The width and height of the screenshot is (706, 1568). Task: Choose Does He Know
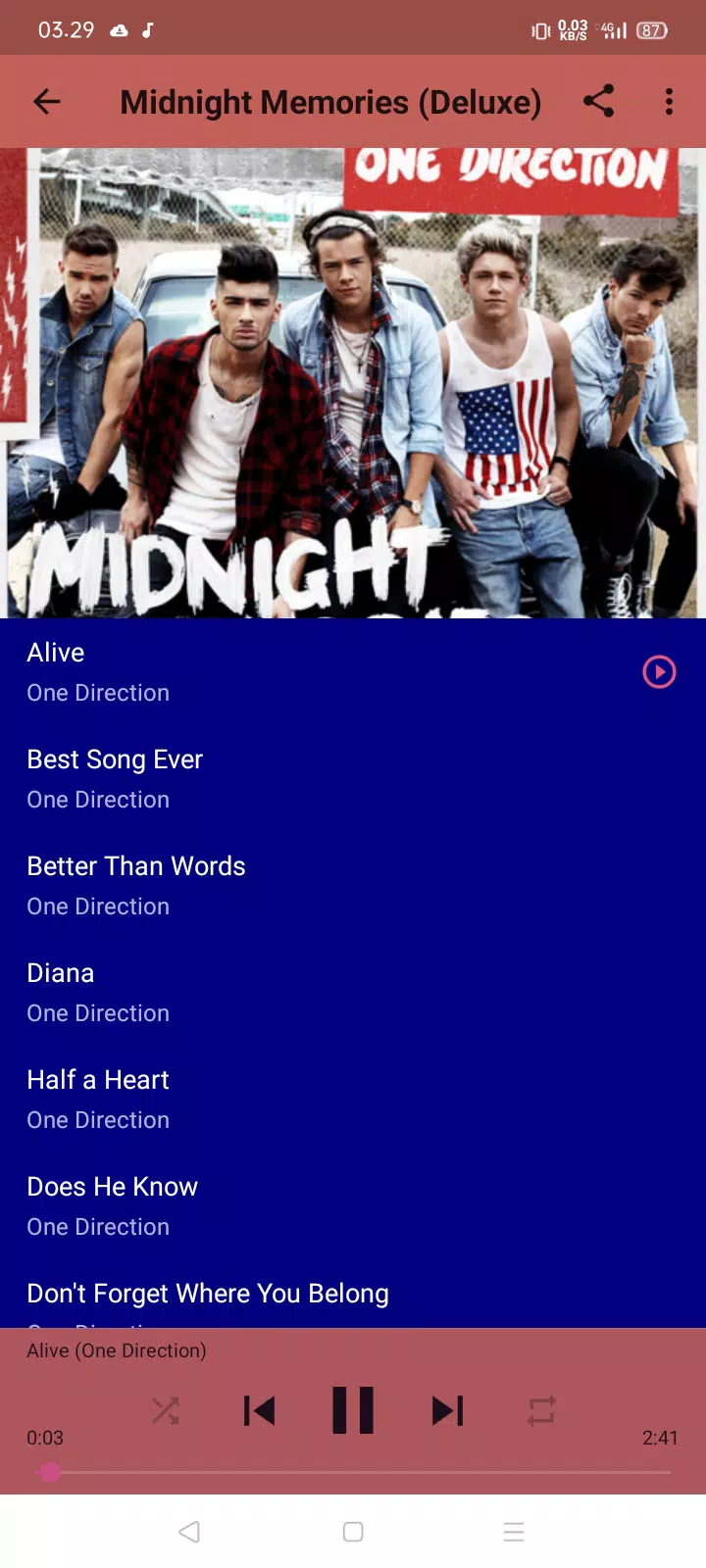pos(112,1187)
